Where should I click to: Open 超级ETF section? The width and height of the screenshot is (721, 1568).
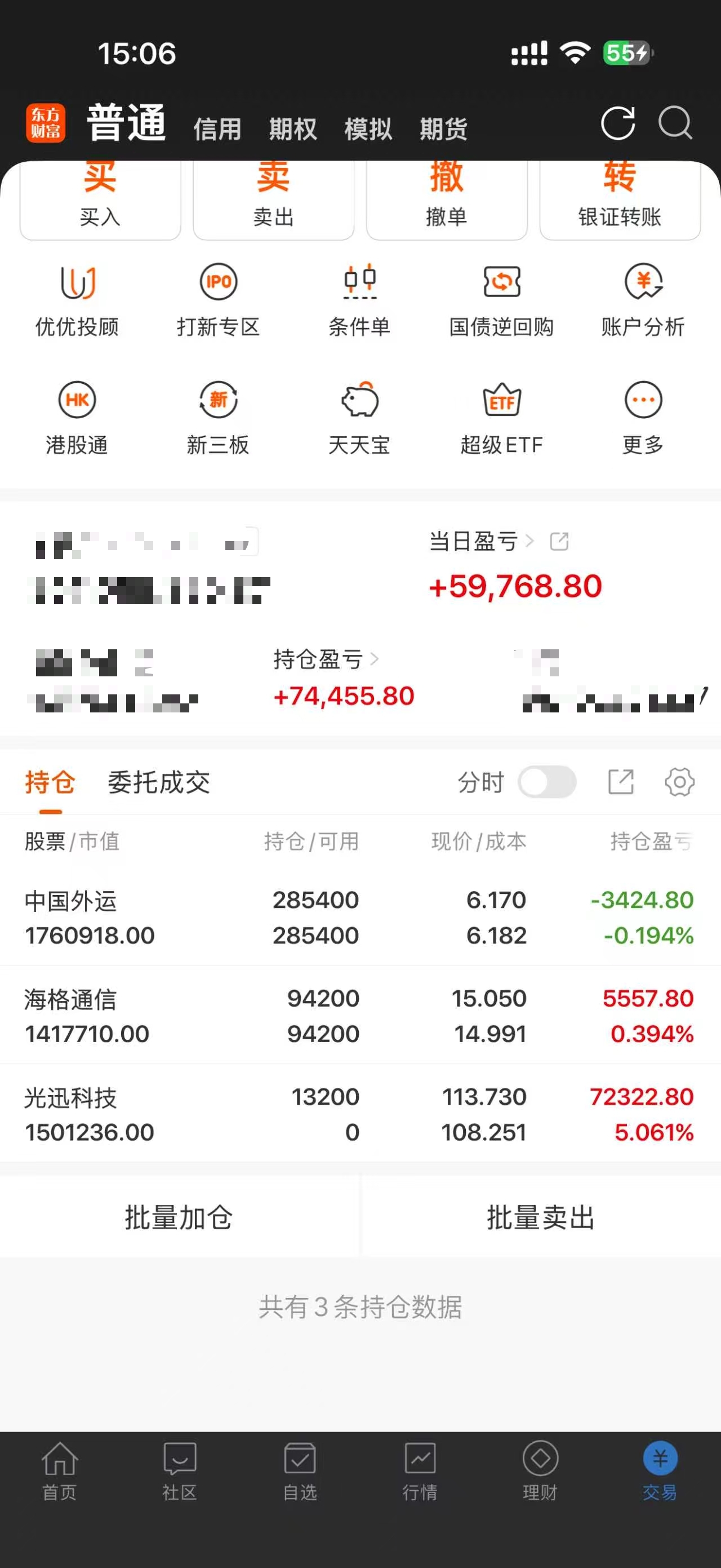[x=501, y=419]
